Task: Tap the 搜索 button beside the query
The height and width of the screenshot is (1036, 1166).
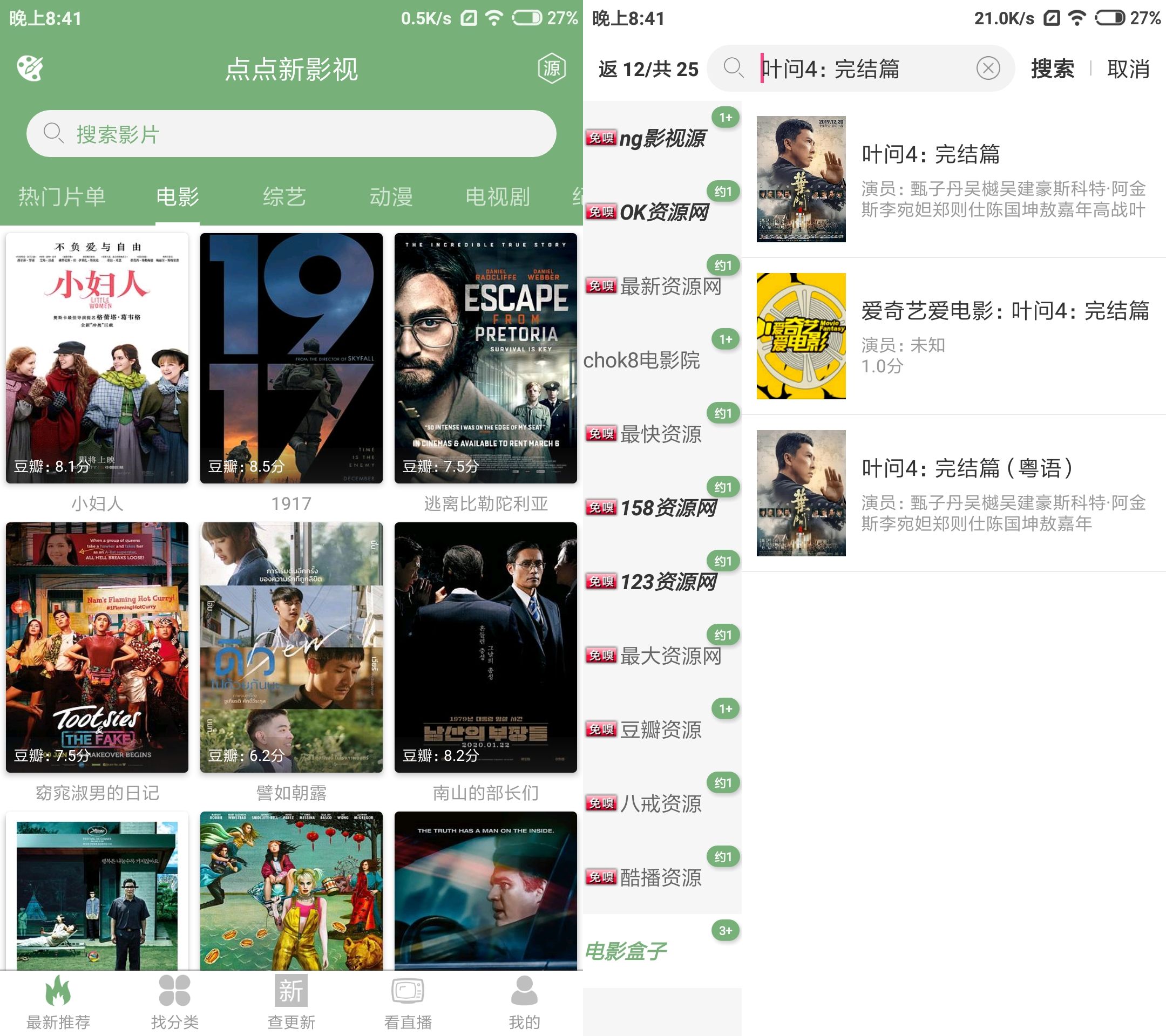Action: [1052, 69]
